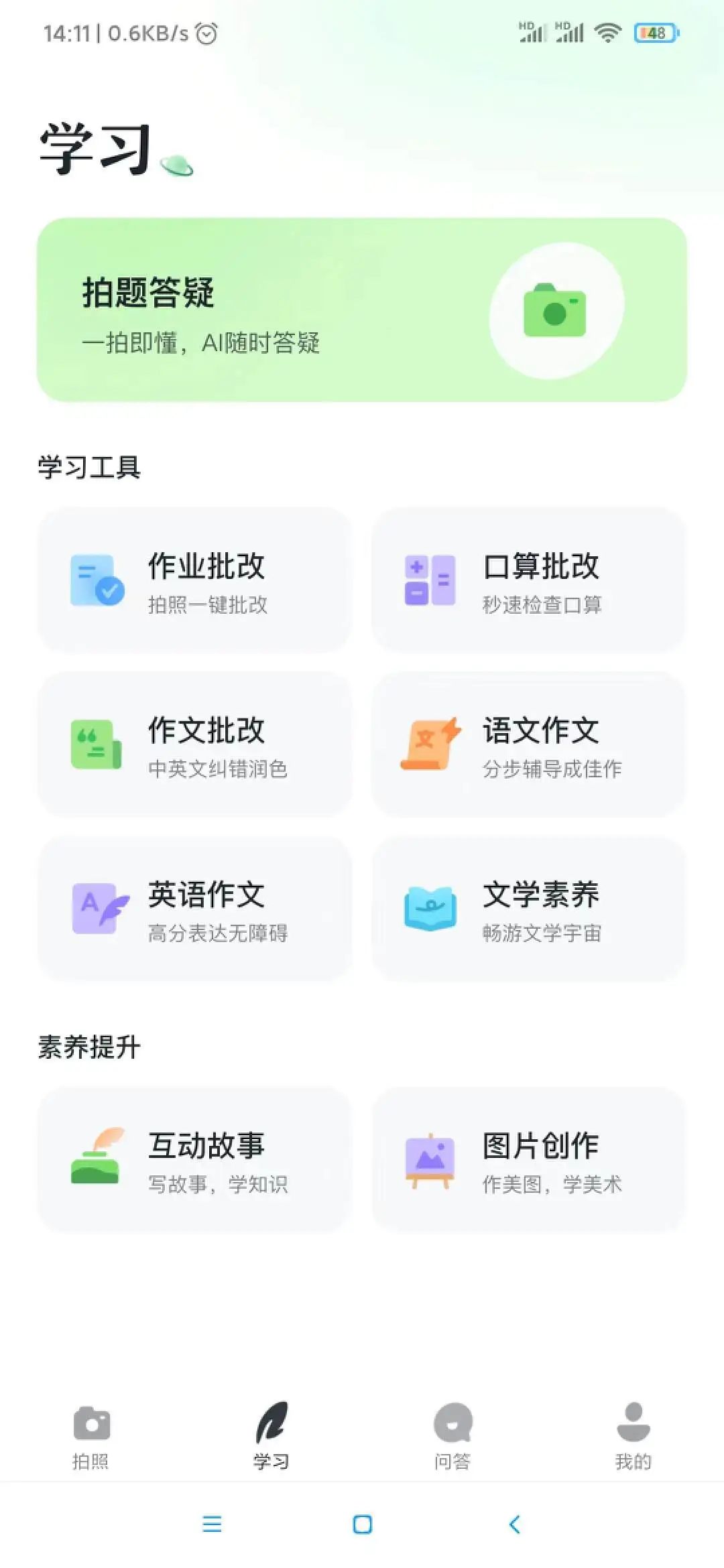This screenshot has width=724, height=1568.
Task: Go to the system home screen
Action: pyautogui.click(x=362, y=1524)
